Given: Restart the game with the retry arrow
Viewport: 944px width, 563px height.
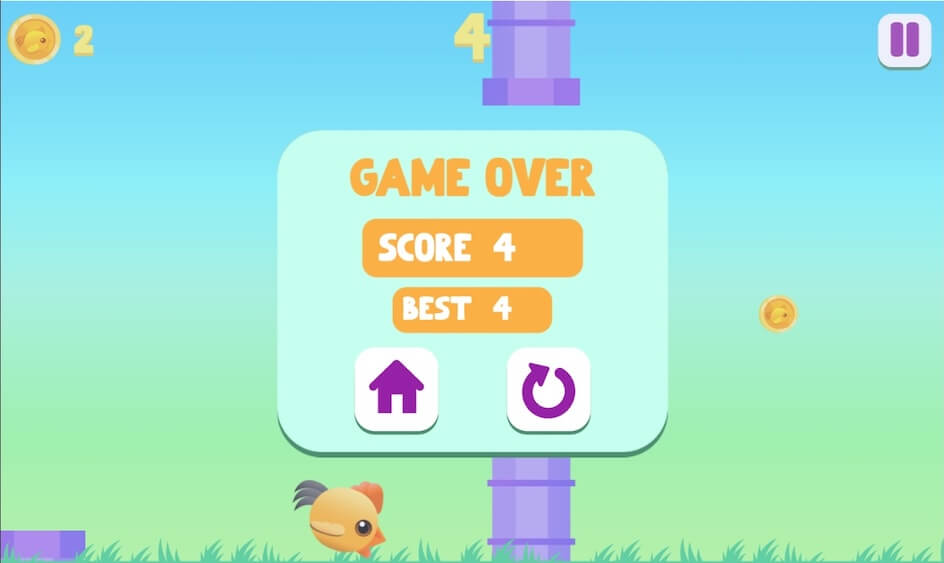Looking at the screenshot, I should [548, 389].
